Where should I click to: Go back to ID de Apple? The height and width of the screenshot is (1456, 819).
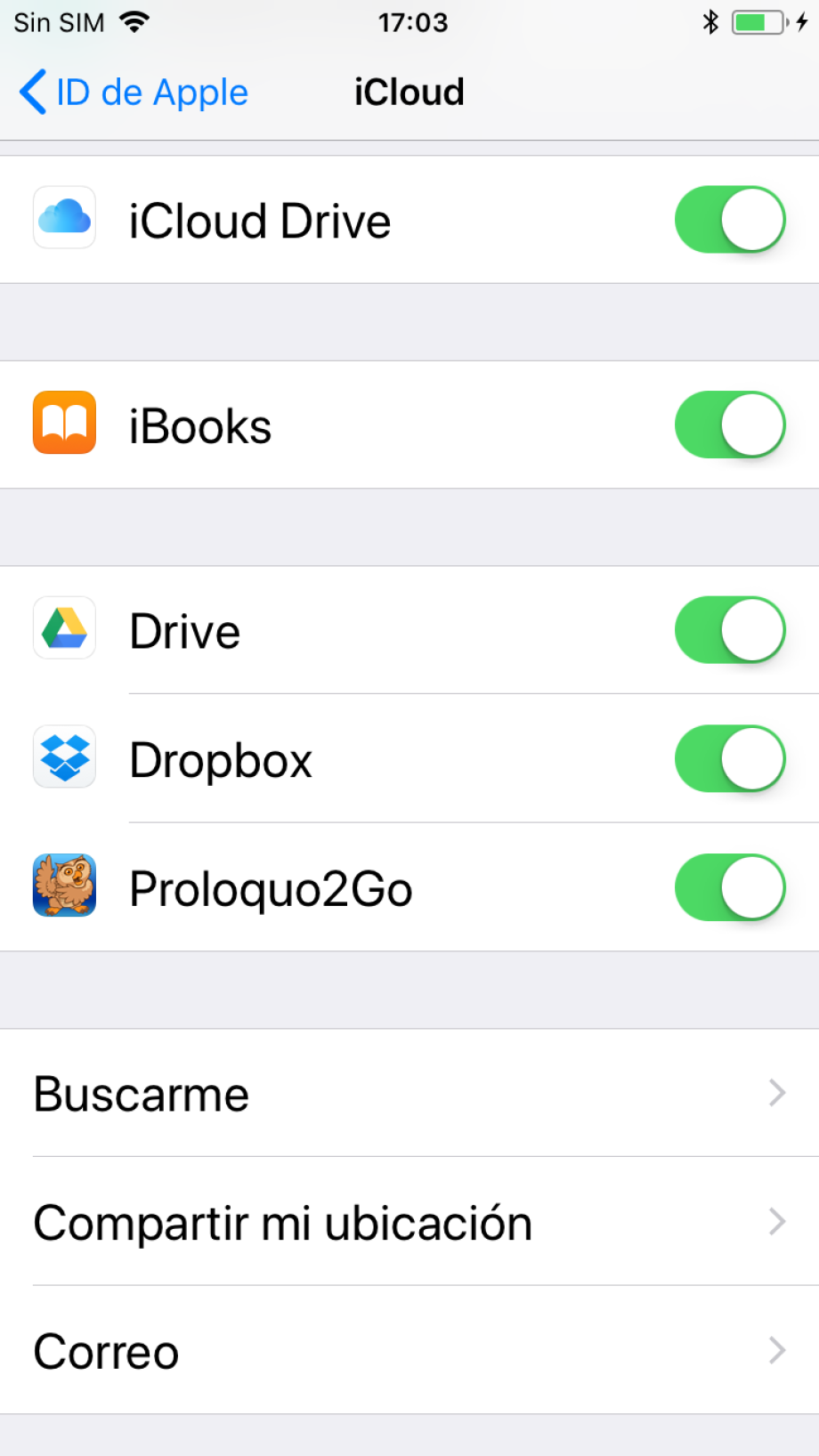tap(134, 93)
